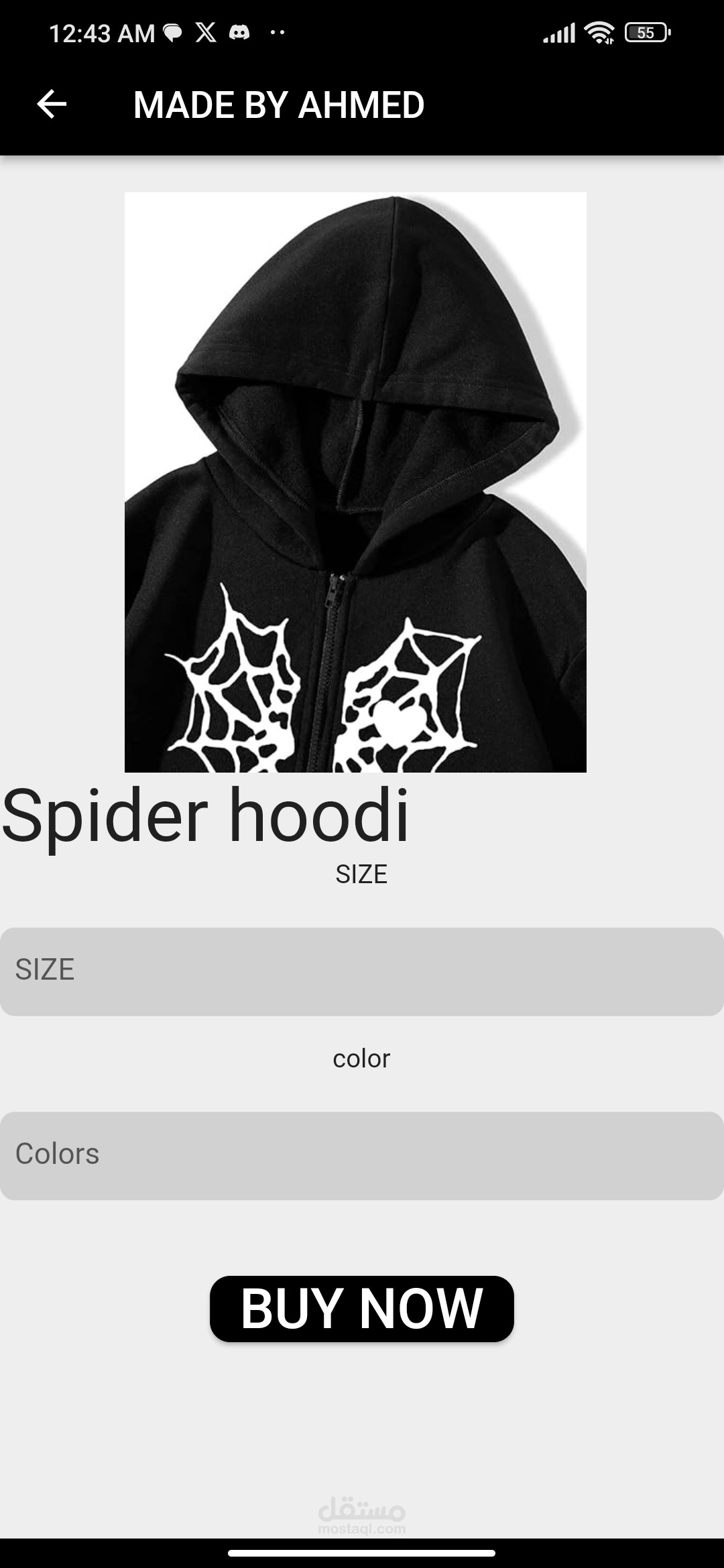Tap the SIZE input field
Viewport: 724px width, 1568px height.
[362, 971]
